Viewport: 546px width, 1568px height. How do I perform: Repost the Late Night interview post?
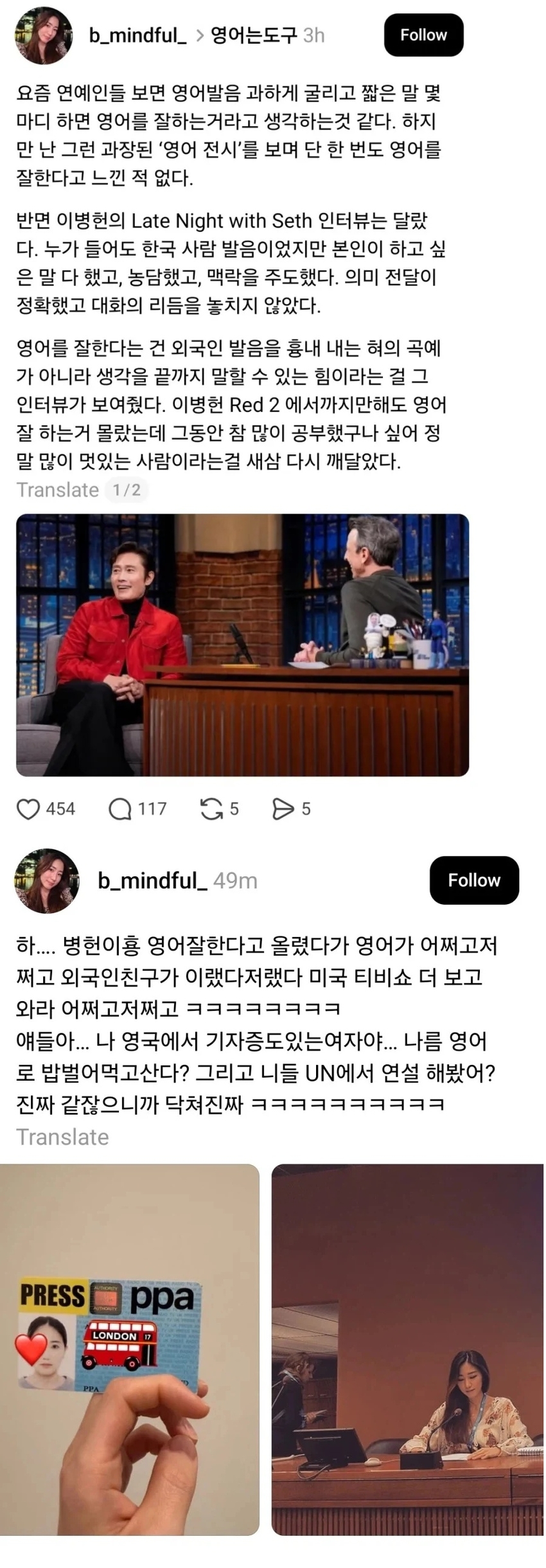click(x=211, y=808)
